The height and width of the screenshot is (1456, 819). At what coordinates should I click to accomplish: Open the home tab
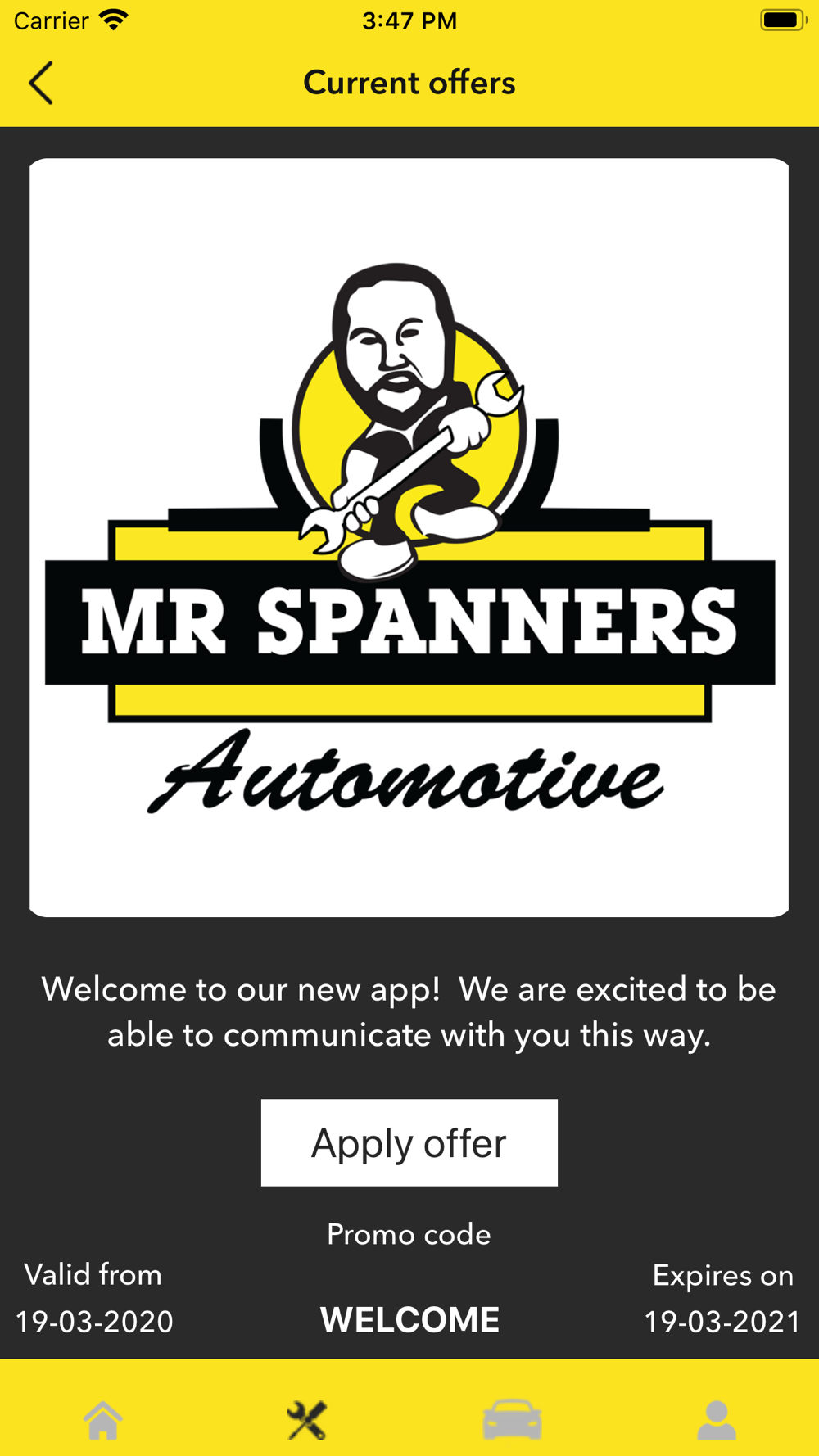pos(103,1420)
